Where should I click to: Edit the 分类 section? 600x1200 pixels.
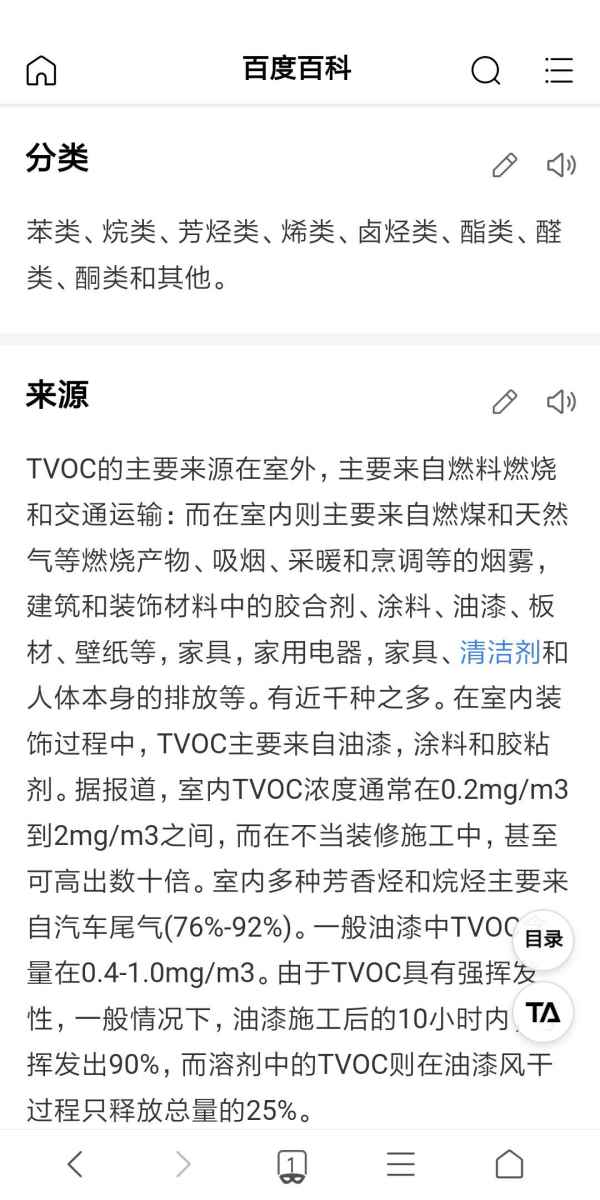click(505, 165)
